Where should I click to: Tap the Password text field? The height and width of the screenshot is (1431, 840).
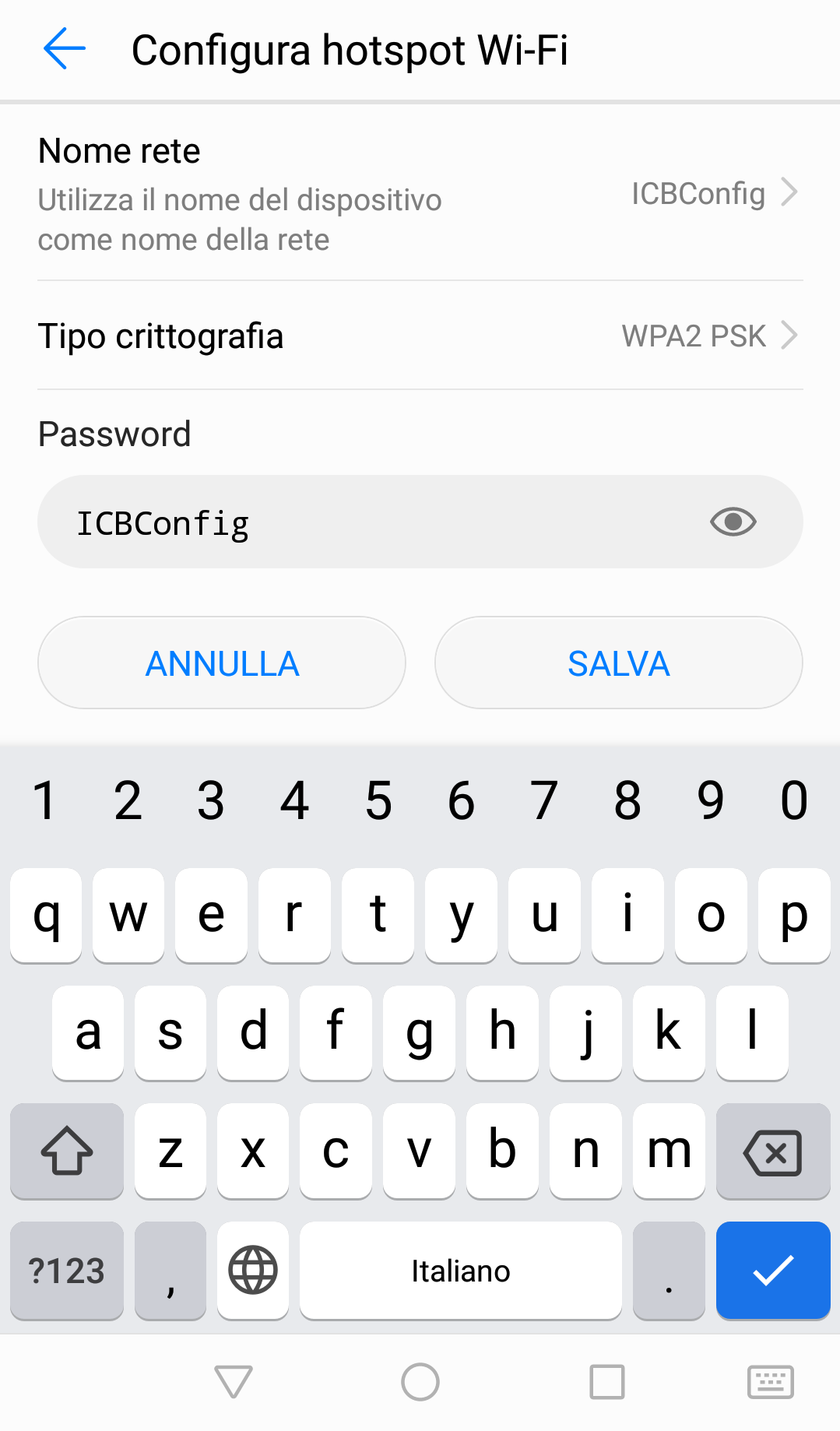point(374,522)
